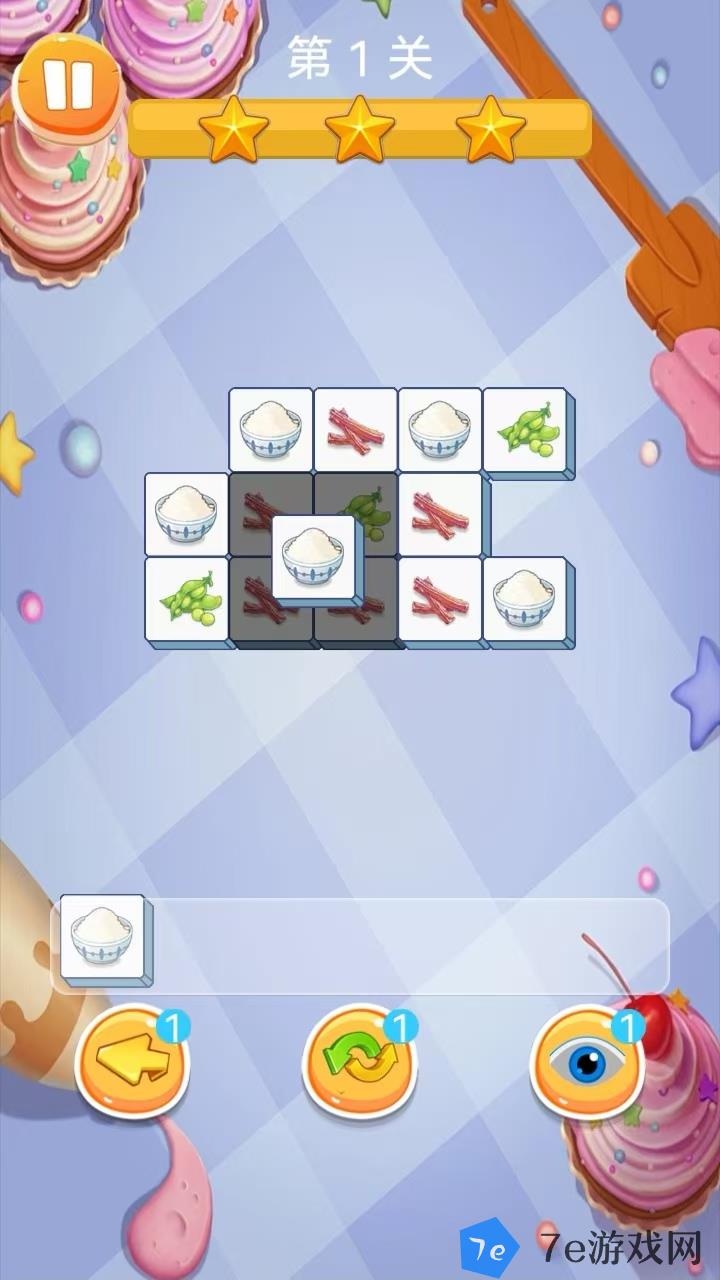The width and height of the screenshot is (720, 1280).
Task: Pick the raised rice bowl tile over the darkened tiles
Action: [x=315, y=558]
